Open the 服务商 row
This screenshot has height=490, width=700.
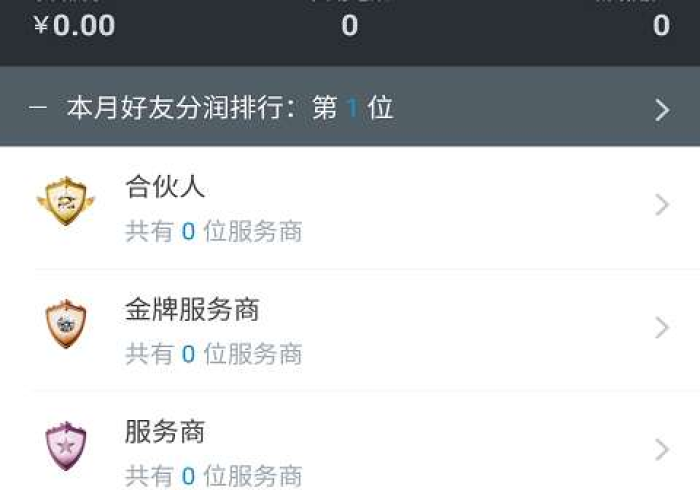click(x=350, y=450)
